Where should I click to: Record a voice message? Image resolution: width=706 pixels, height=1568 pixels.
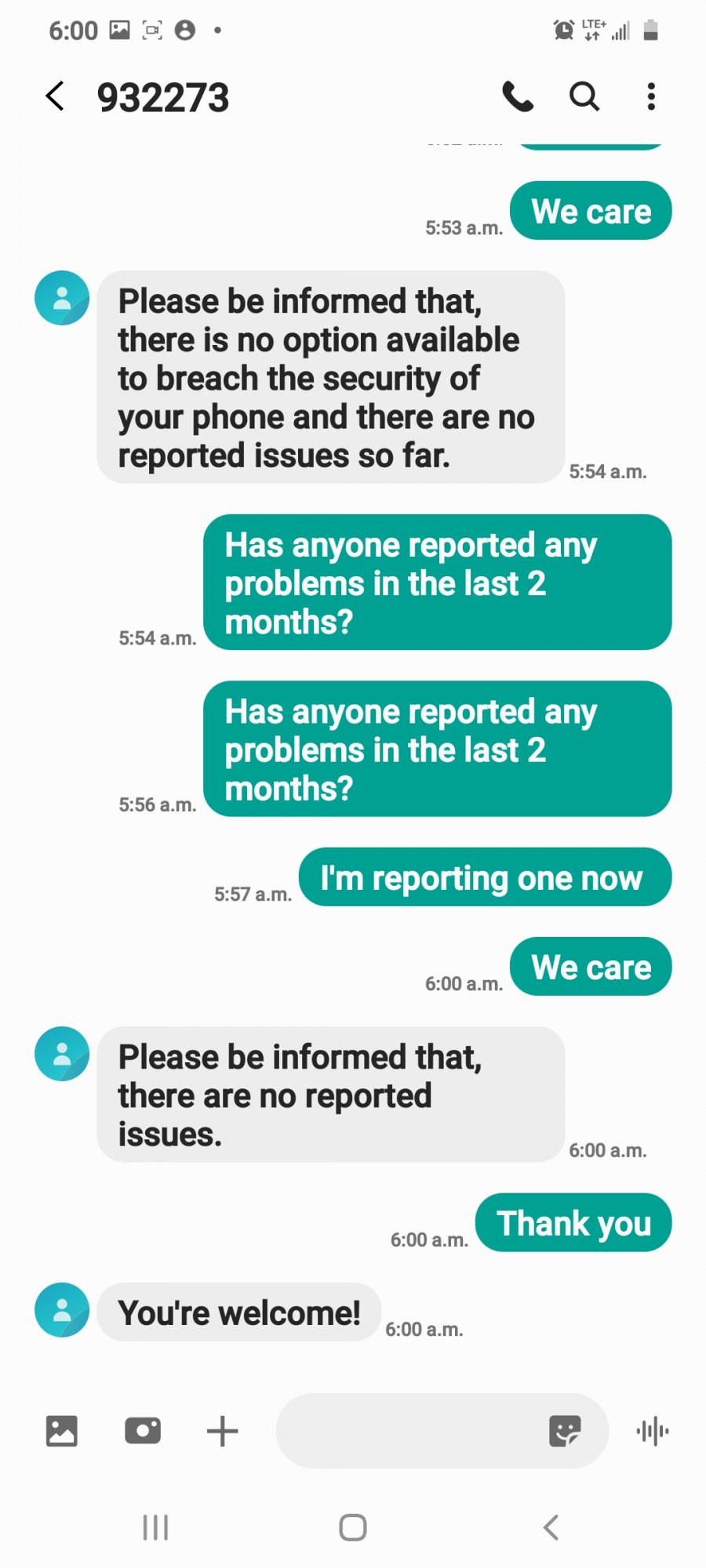[x=653, y=1431]
